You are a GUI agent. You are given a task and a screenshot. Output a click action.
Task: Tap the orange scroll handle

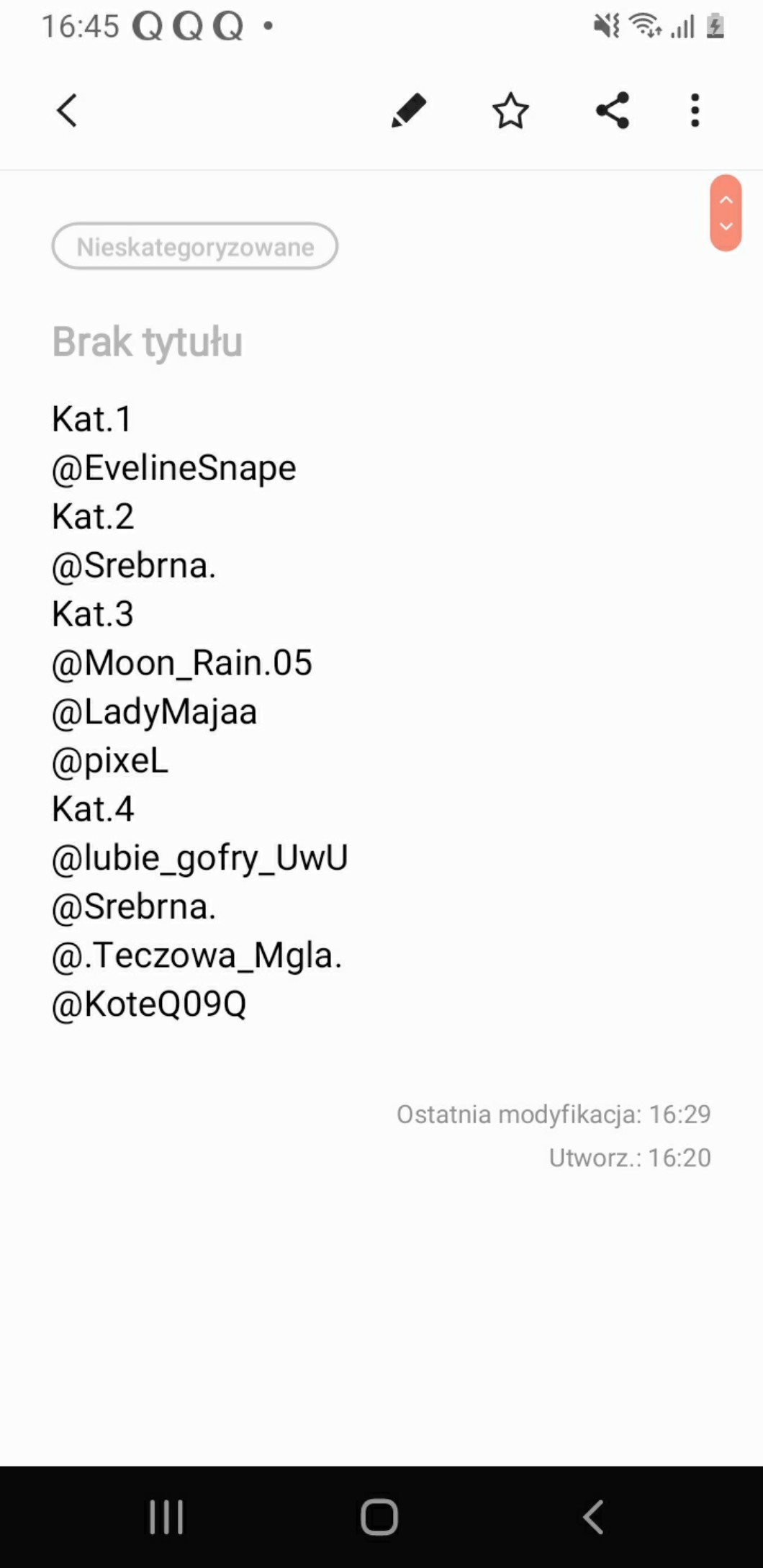tap(726, 213)
